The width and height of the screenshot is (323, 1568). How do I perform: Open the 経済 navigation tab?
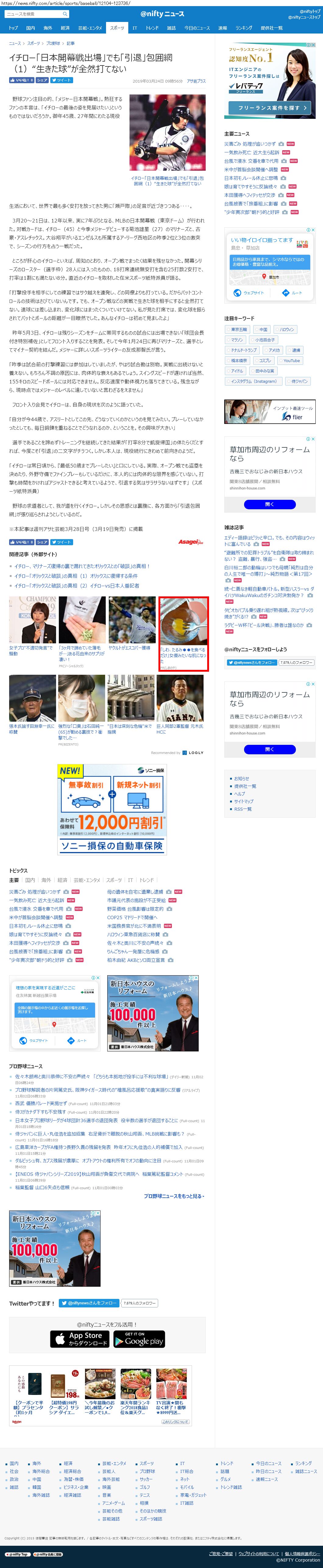65,28
